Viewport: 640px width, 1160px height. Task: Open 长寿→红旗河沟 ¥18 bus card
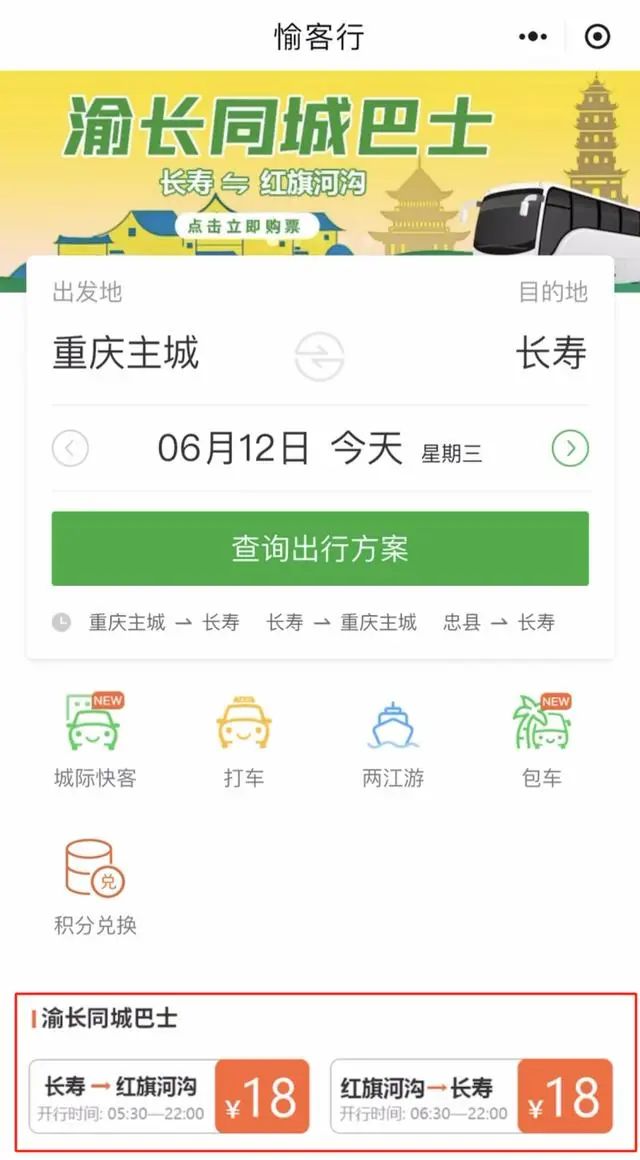(x=169, y=1096)
